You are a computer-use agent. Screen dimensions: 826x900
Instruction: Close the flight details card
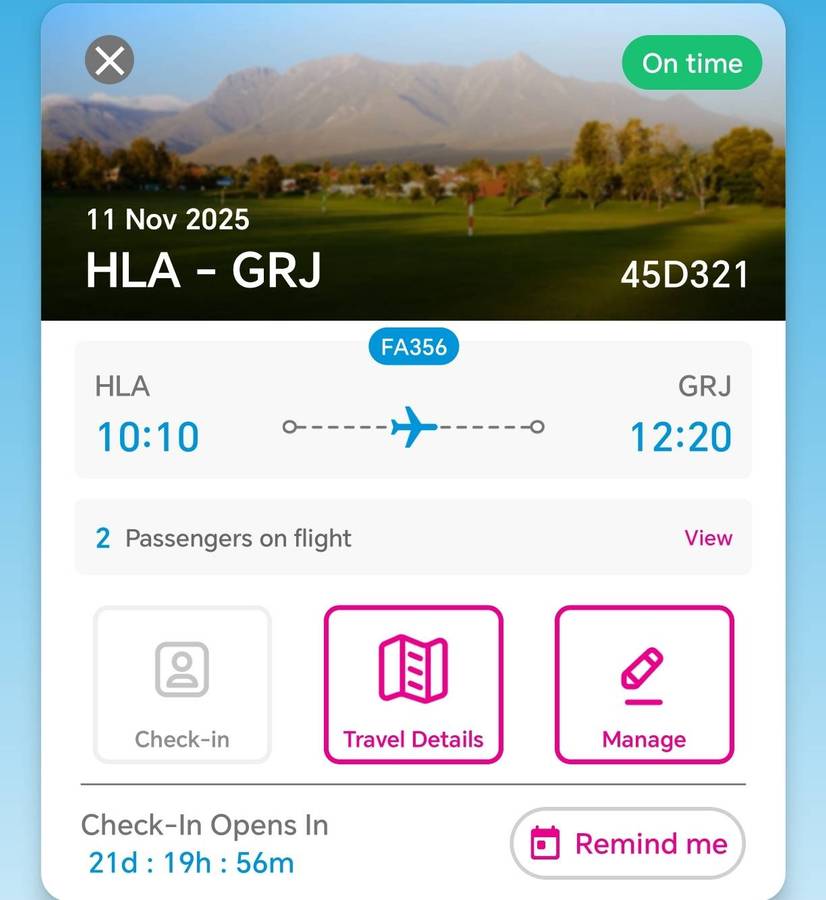pyautogui.click(x=110, y=62)
